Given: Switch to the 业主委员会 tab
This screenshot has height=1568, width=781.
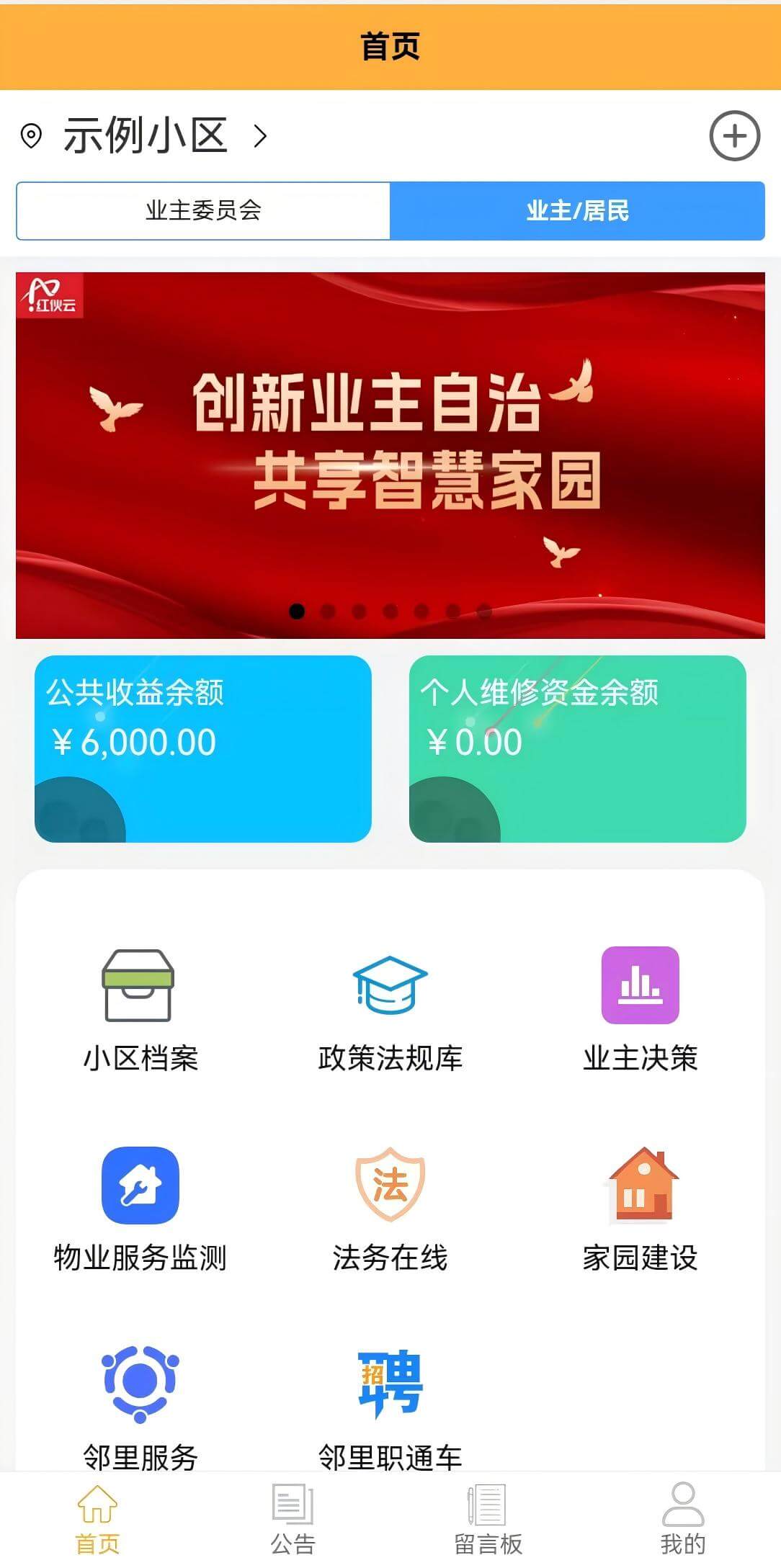Looking at the screenshot, I should tap(204, 210).
